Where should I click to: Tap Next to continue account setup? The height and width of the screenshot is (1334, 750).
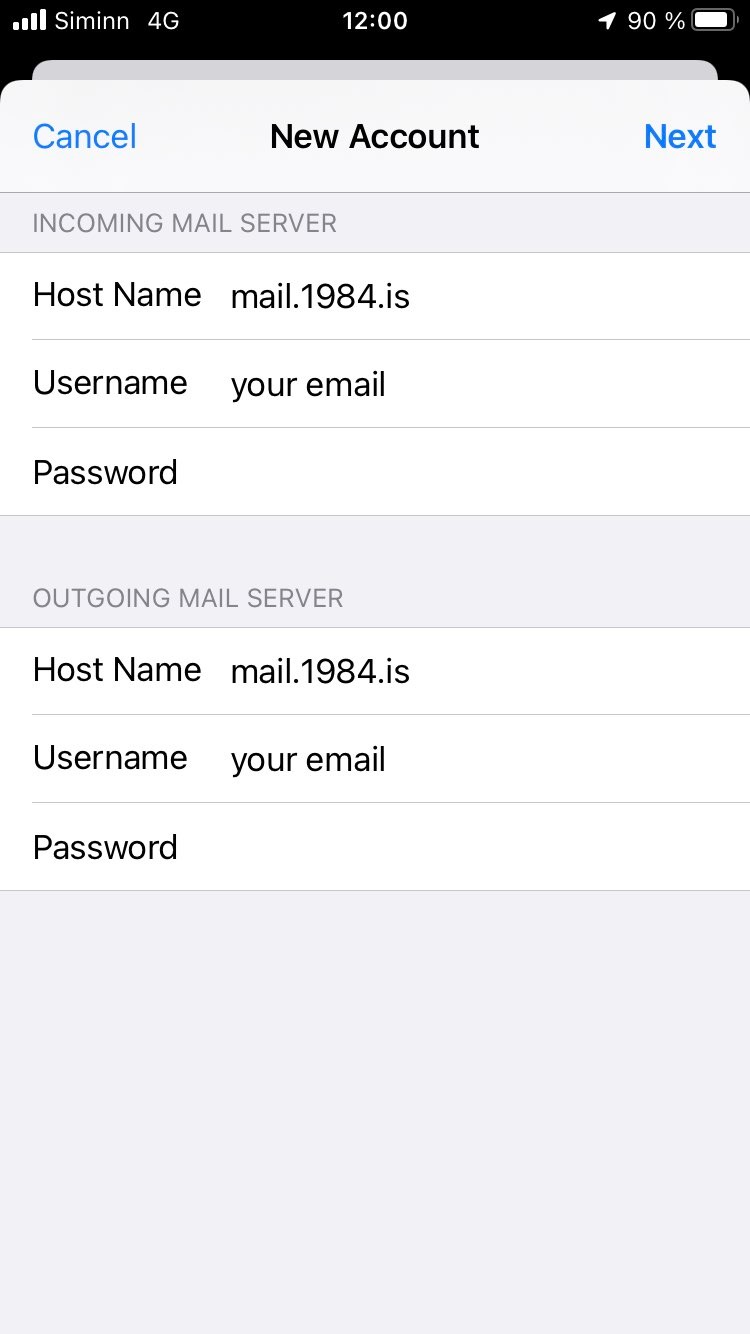(x=680, y=137)
